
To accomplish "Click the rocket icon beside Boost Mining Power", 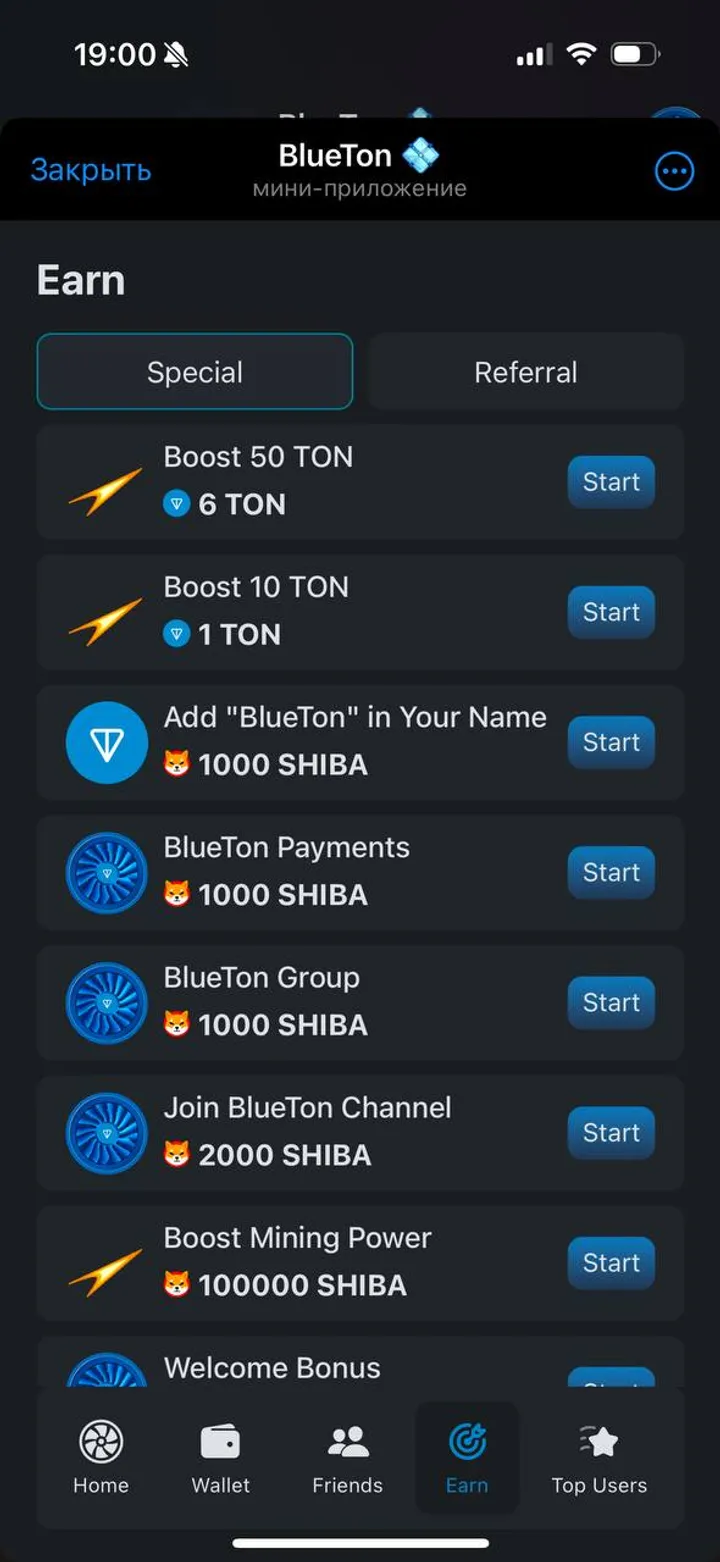I will pos(103,1263).
